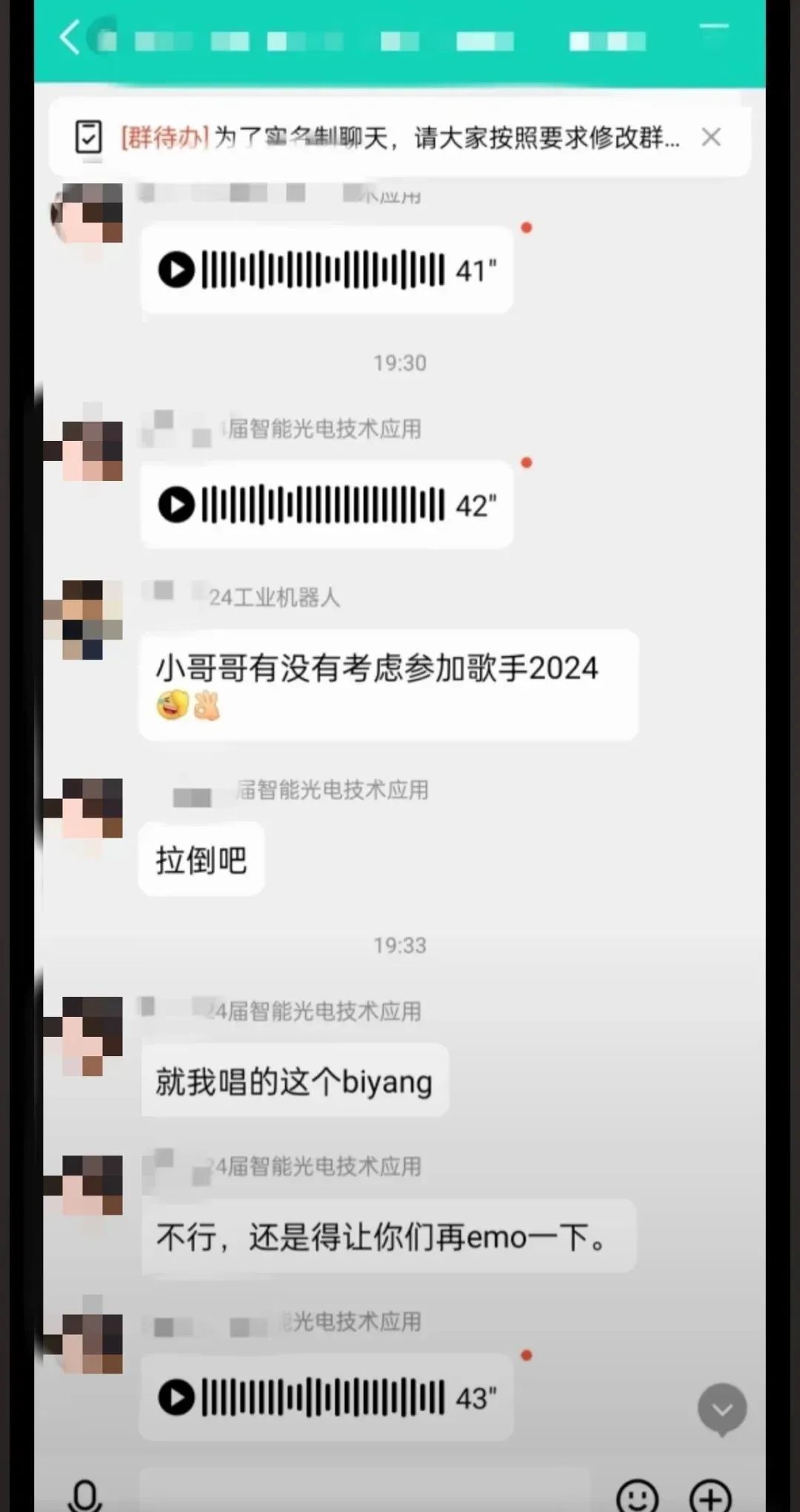Tap the back arrow to leave chat
Screen dimensions: 800x1512
(70, 39)
